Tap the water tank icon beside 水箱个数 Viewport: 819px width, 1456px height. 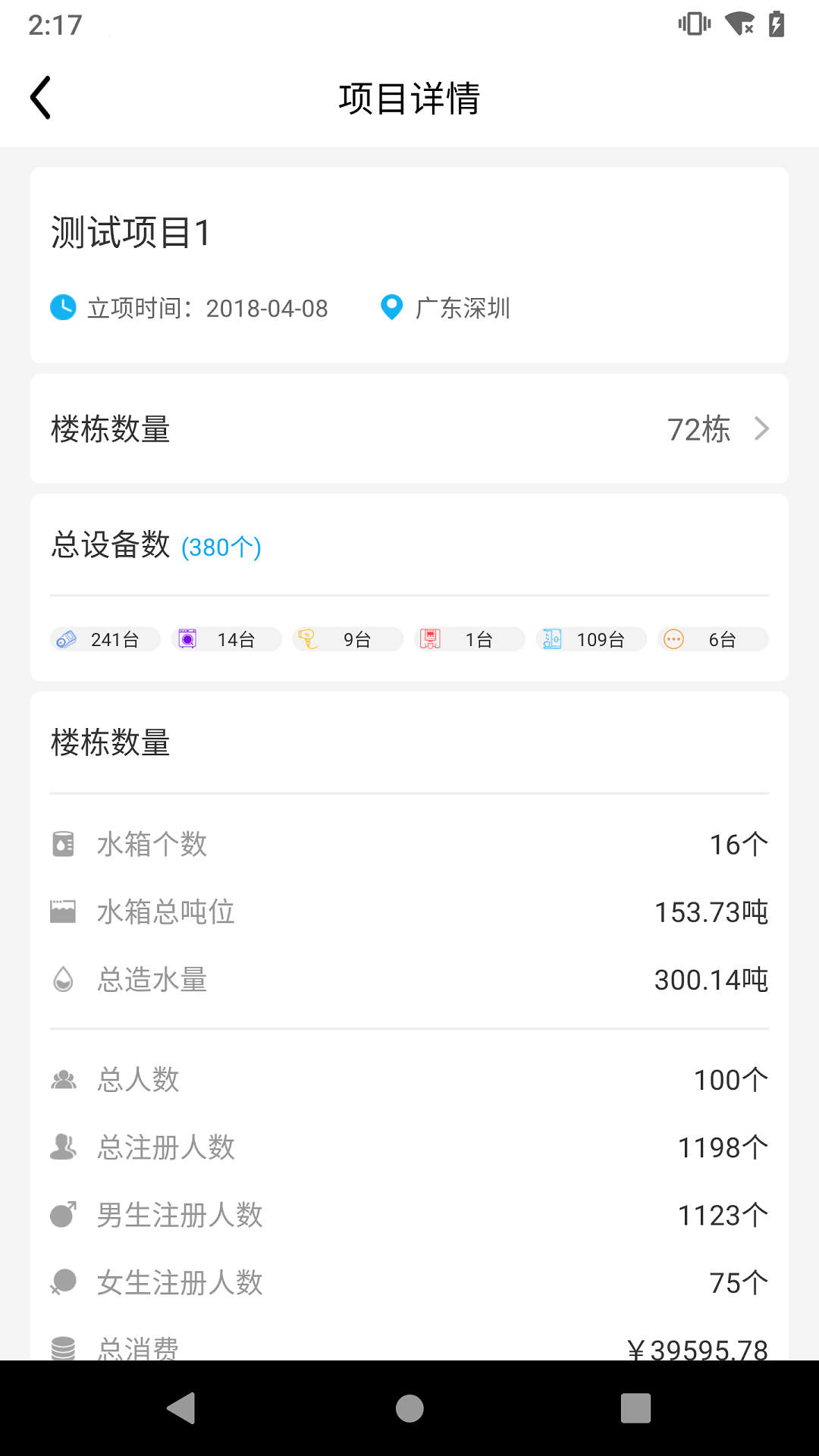click(x=64, y=843)
